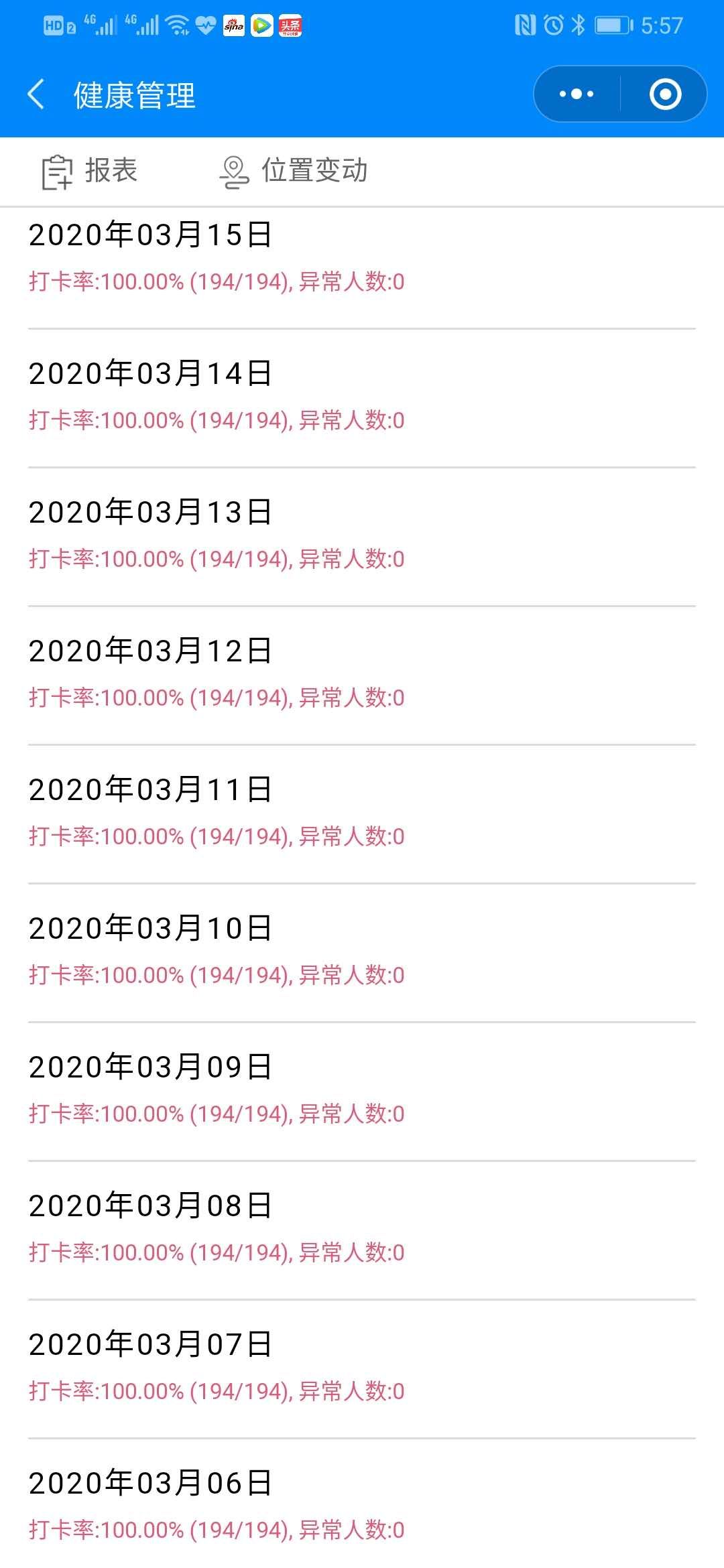The image size is (724, 1568).
Task: Open the record for 2020年03月15日
Action: 362,267
